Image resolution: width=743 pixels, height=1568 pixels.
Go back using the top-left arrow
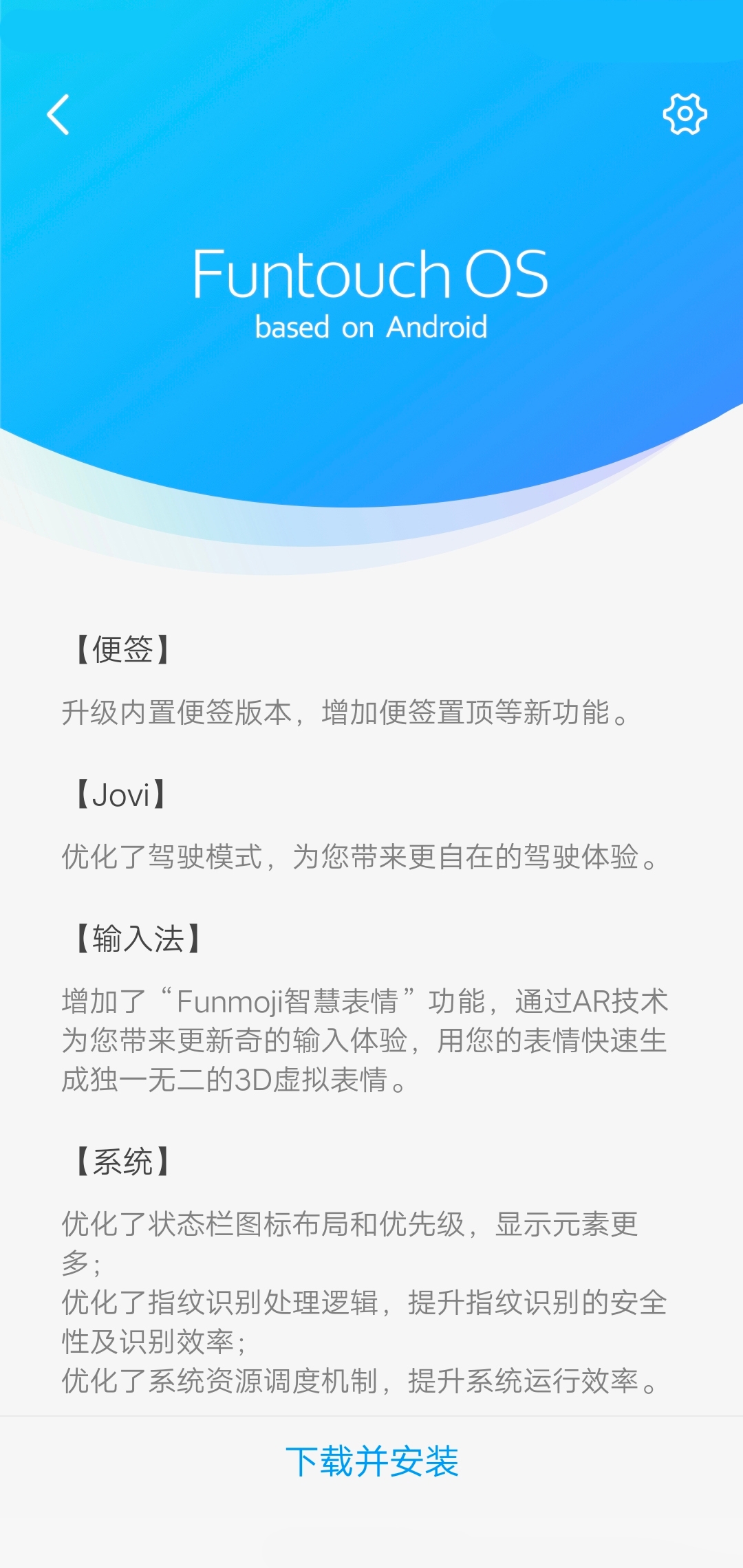tap(58, 114)
